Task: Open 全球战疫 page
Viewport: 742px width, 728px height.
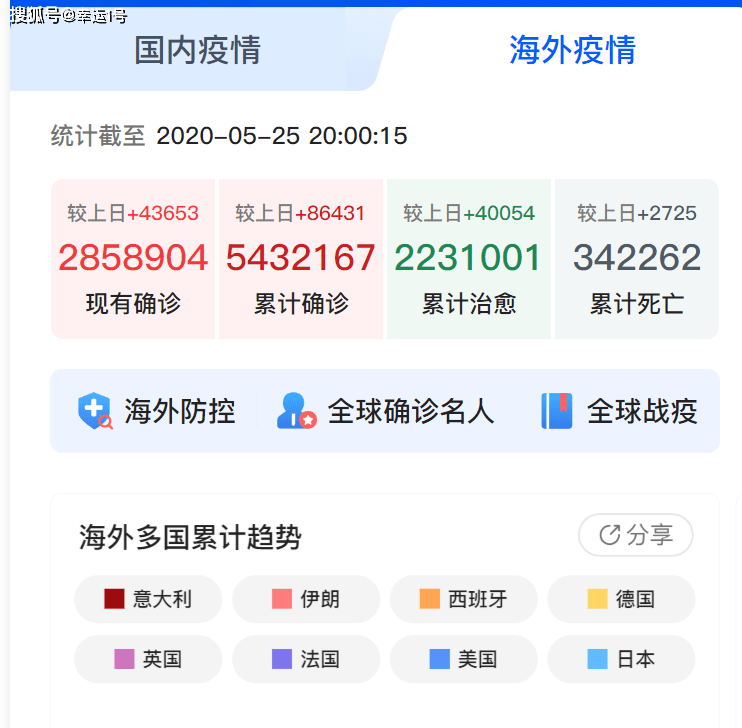Action: 620,411
